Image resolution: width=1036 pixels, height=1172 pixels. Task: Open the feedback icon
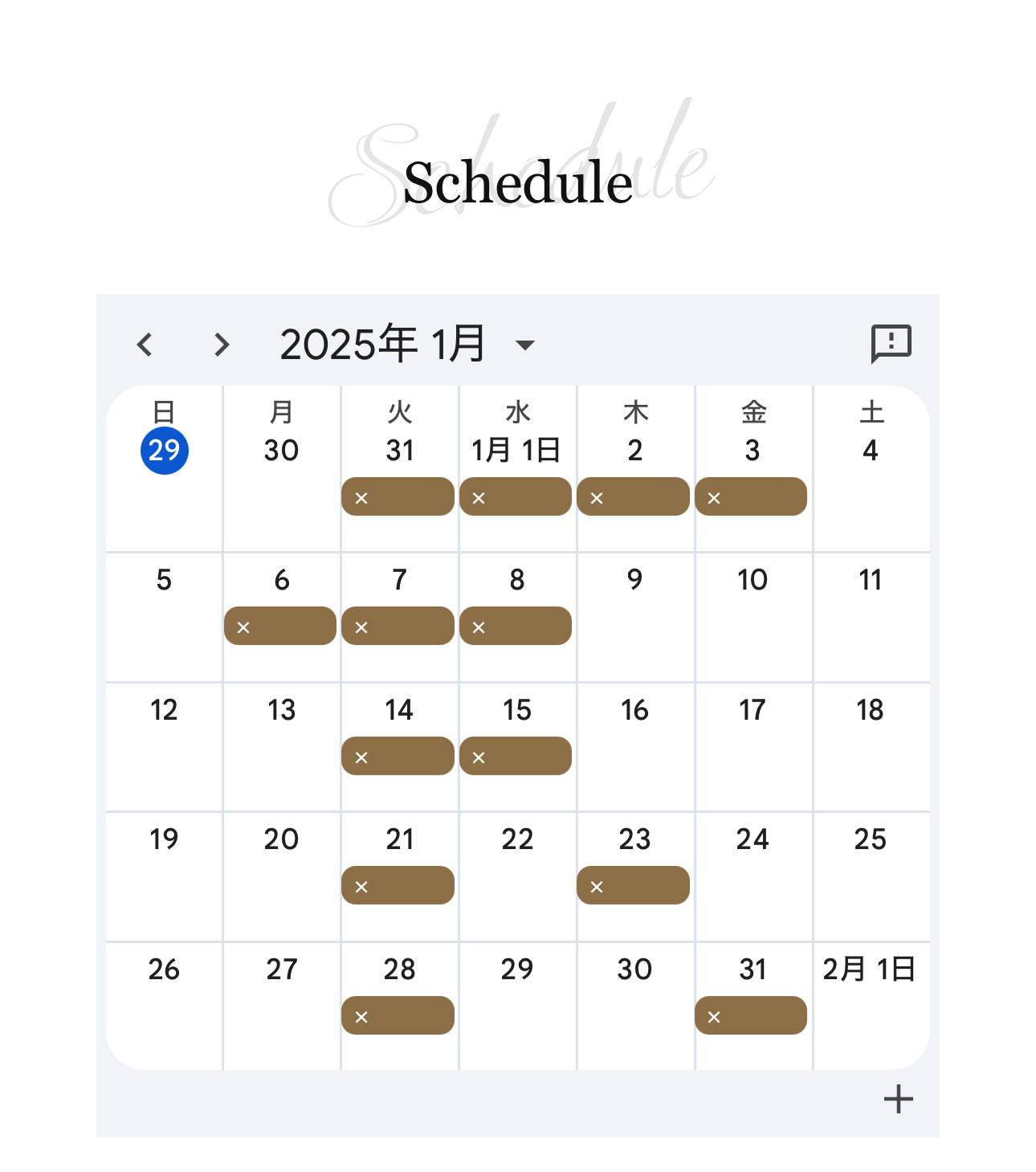click(x=891, y=344)
